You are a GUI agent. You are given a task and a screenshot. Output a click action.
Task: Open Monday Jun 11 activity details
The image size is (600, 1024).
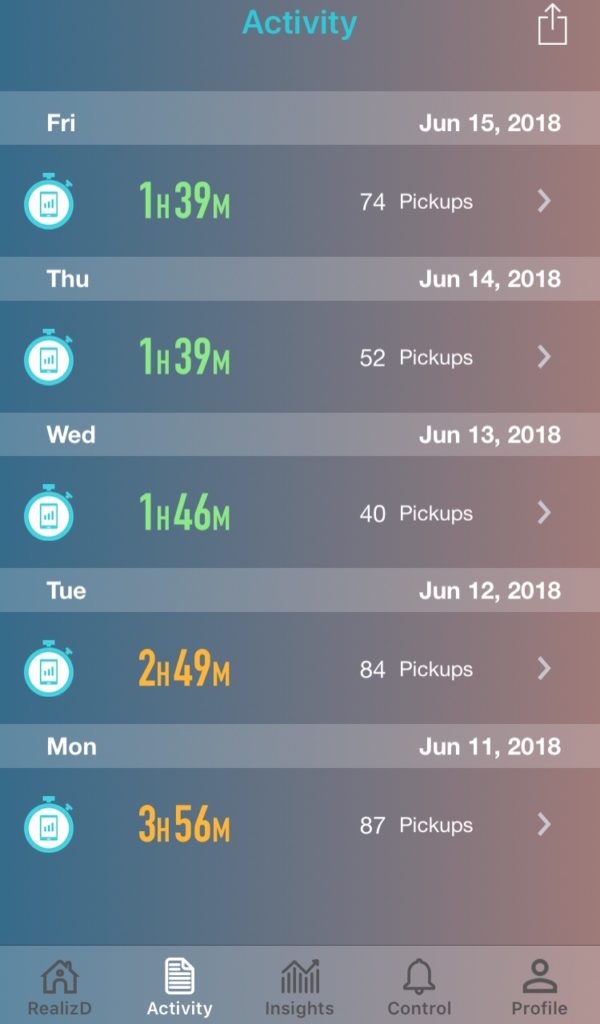click(x=300, y=824)
